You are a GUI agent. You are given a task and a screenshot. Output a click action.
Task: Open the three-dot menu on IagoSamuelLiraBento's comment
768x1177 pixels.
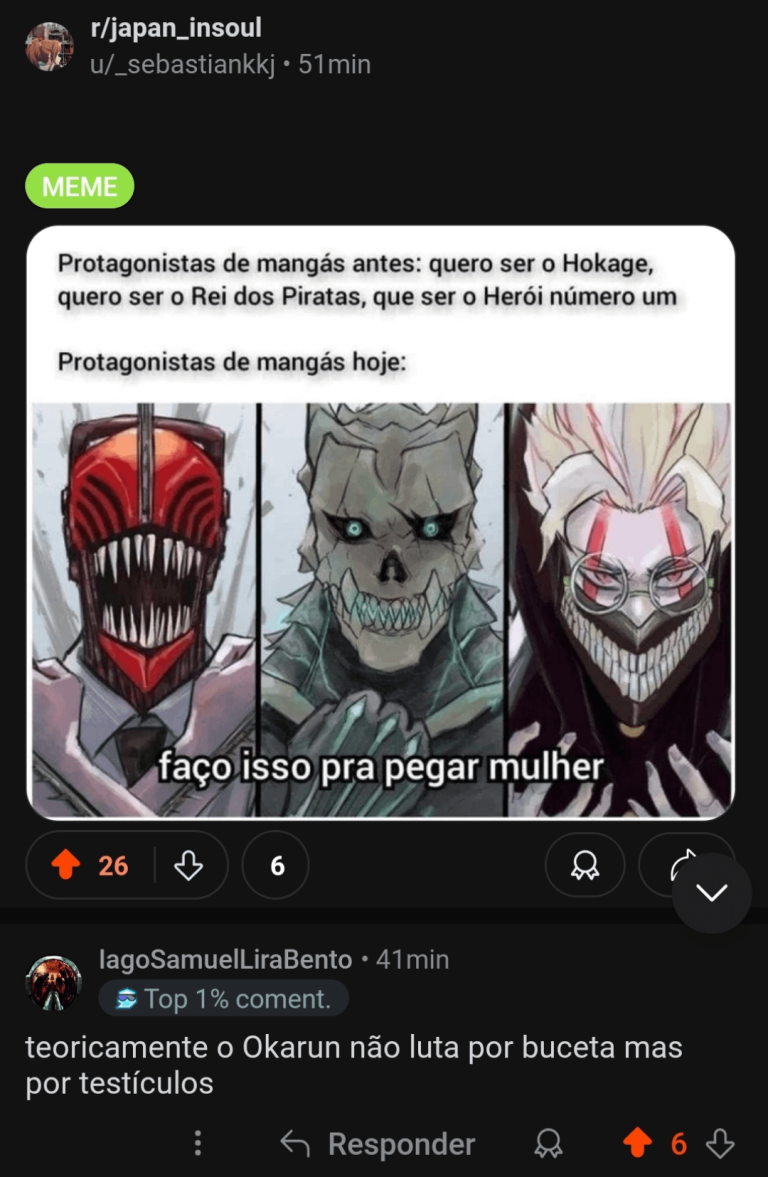pos(198,1143)
